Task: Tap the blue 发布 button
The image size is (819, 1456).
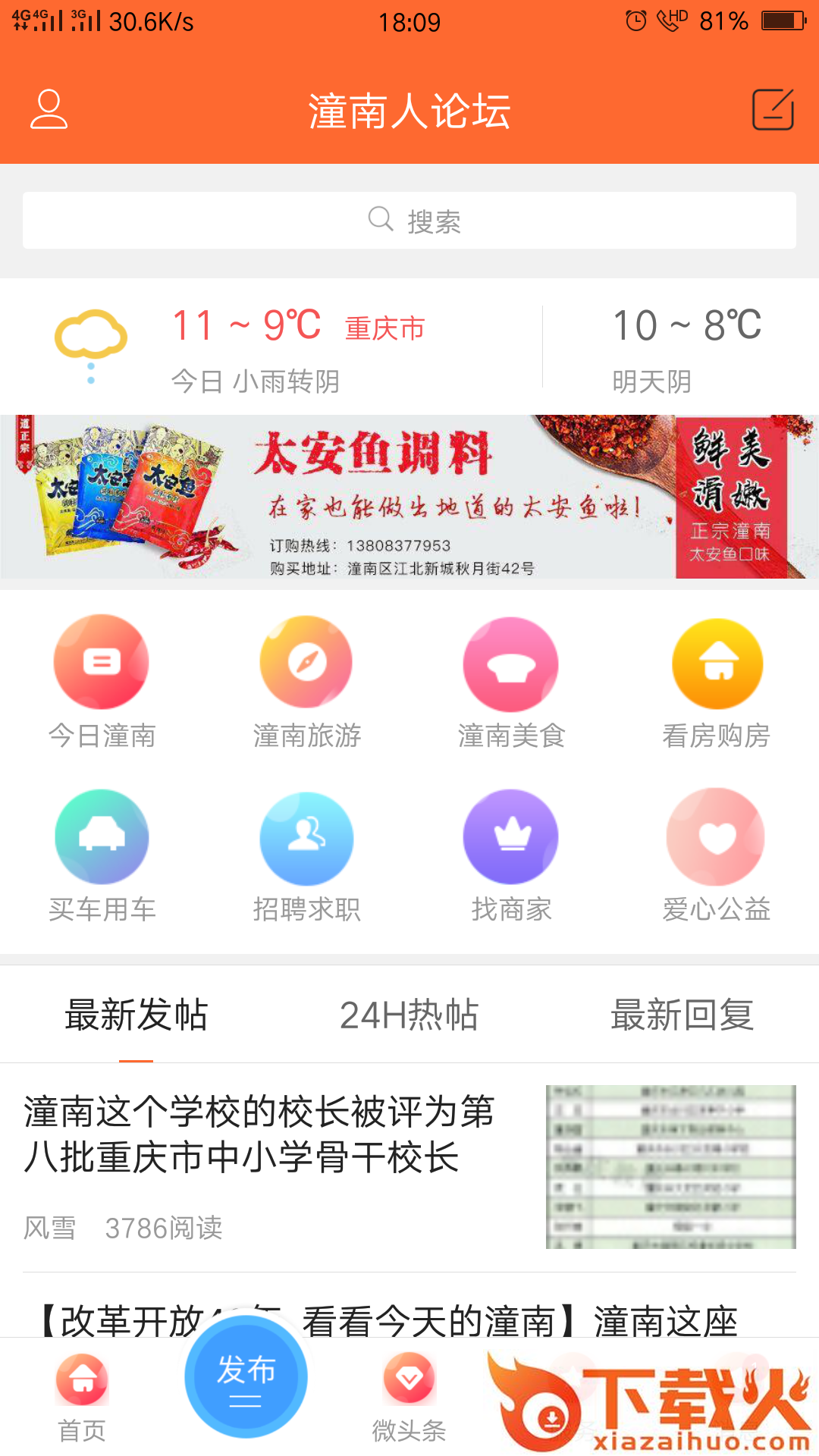Action: pyautogui.click(x=246, y=1377)
